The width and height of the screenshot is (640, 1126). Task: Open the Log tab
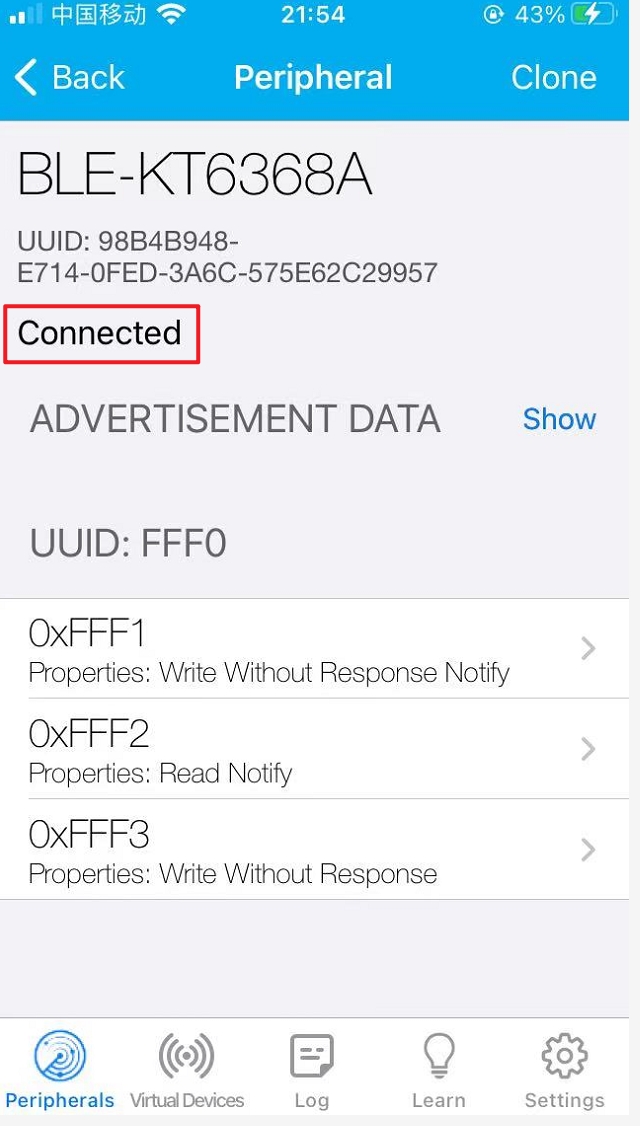[311, 1070]
